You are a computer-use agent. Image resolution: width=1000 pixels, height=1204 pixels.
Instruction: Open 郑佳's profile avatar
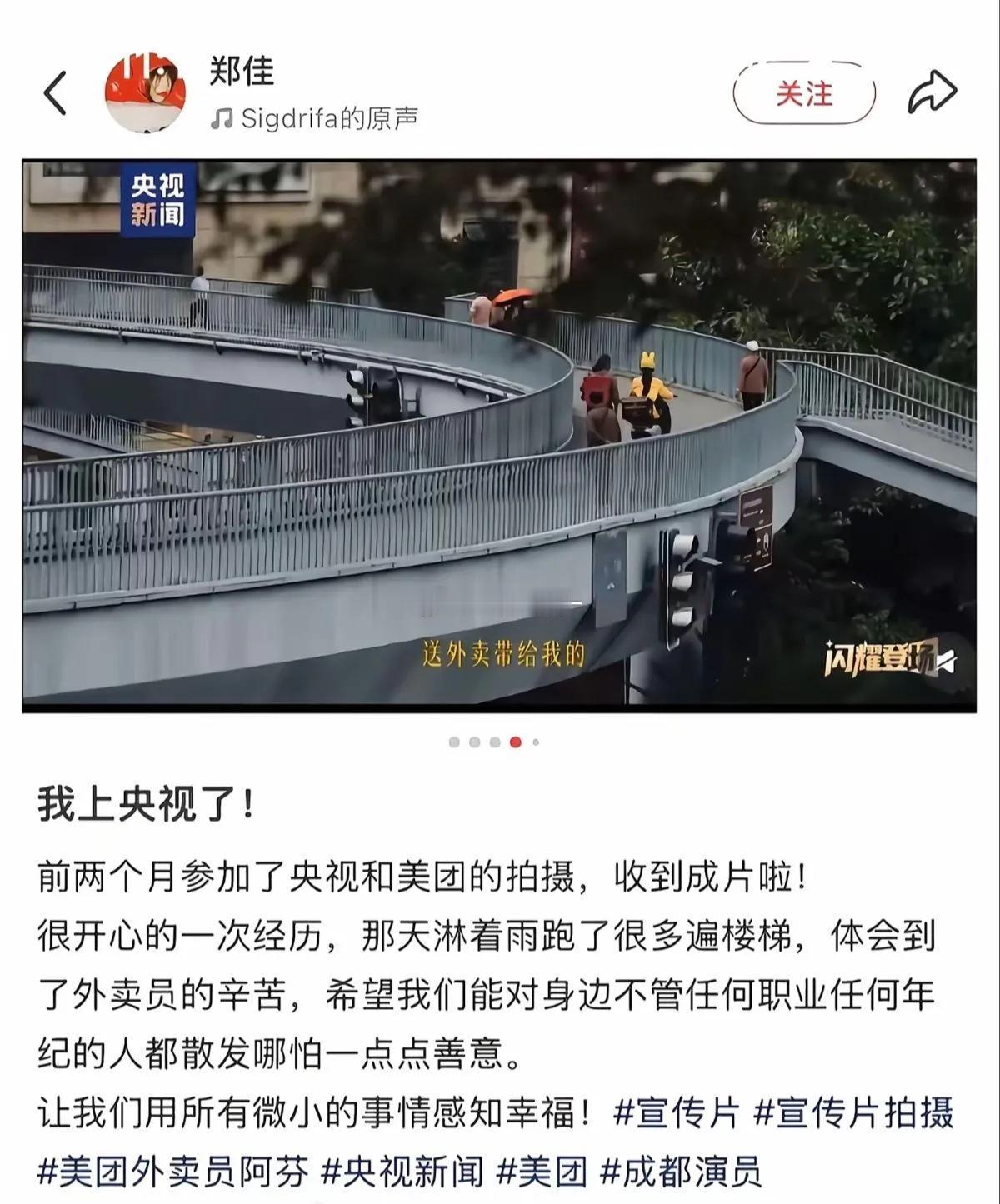point(143,87)
